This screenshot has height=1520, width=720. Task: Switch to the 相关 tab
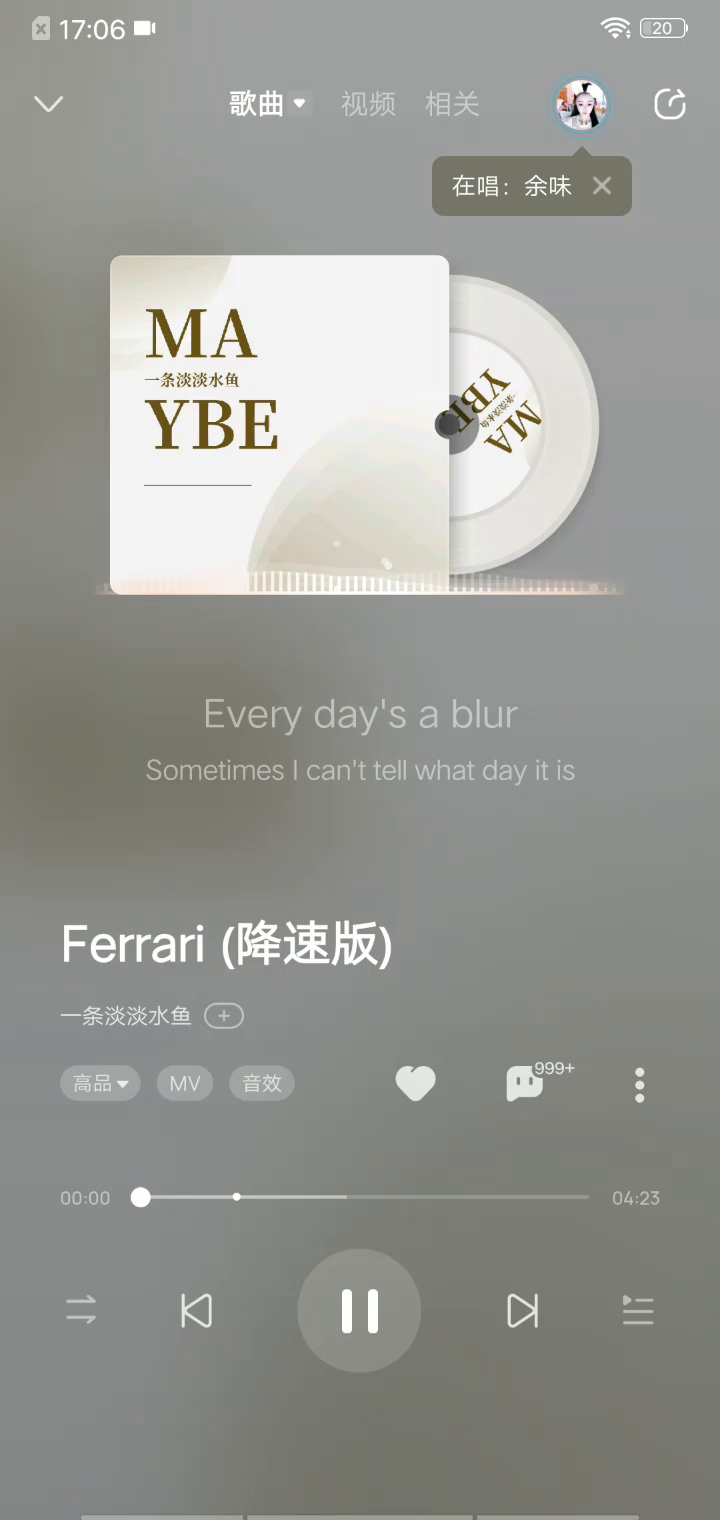(452, 104)
